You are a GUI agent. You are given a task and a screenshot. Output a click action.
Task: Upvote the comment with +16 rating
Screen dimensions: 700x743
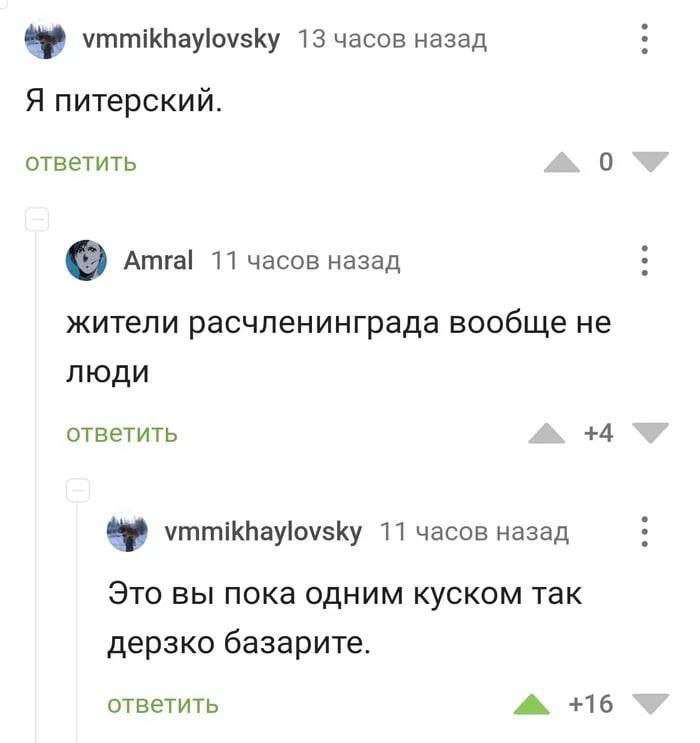(531, 704)
